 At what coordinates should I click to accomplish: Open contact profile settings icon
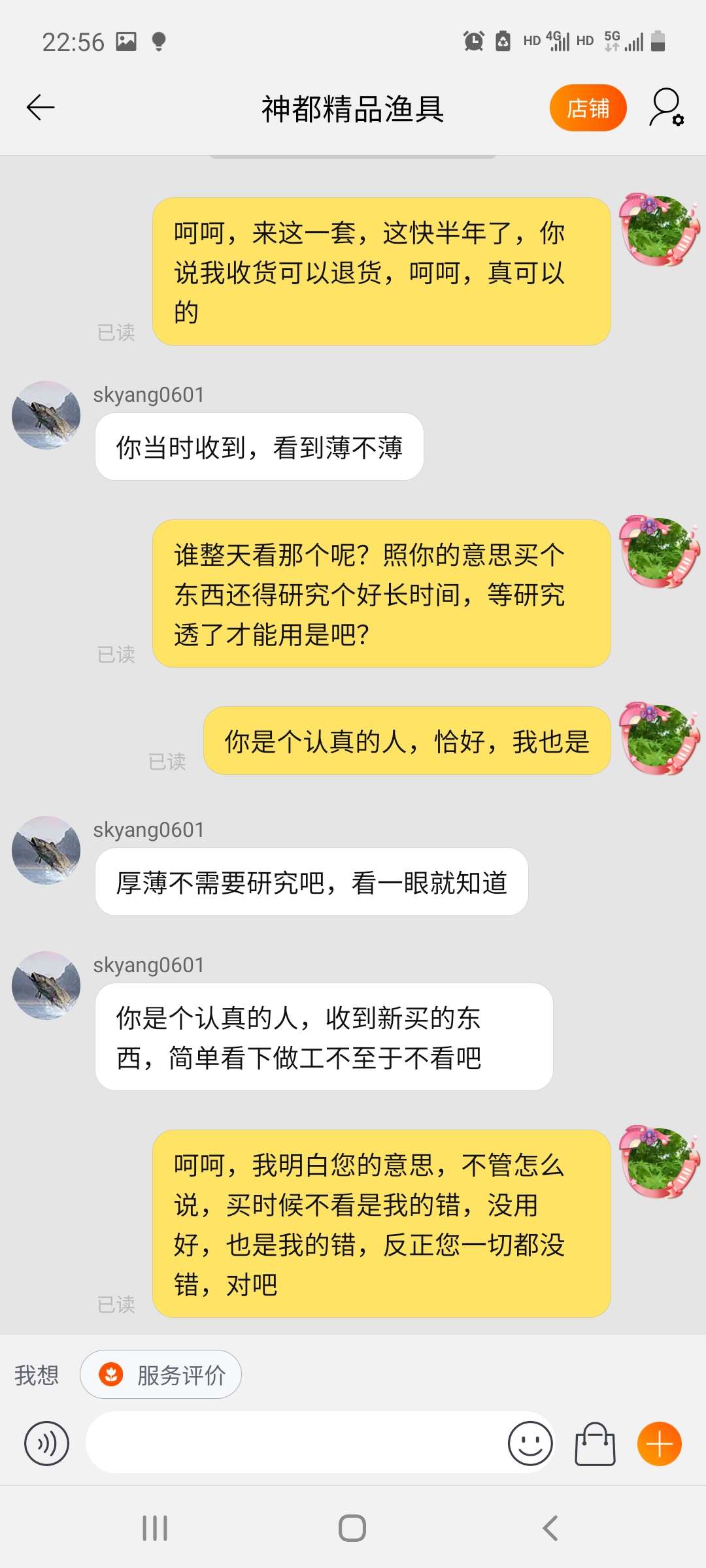(x=666, y=108)
